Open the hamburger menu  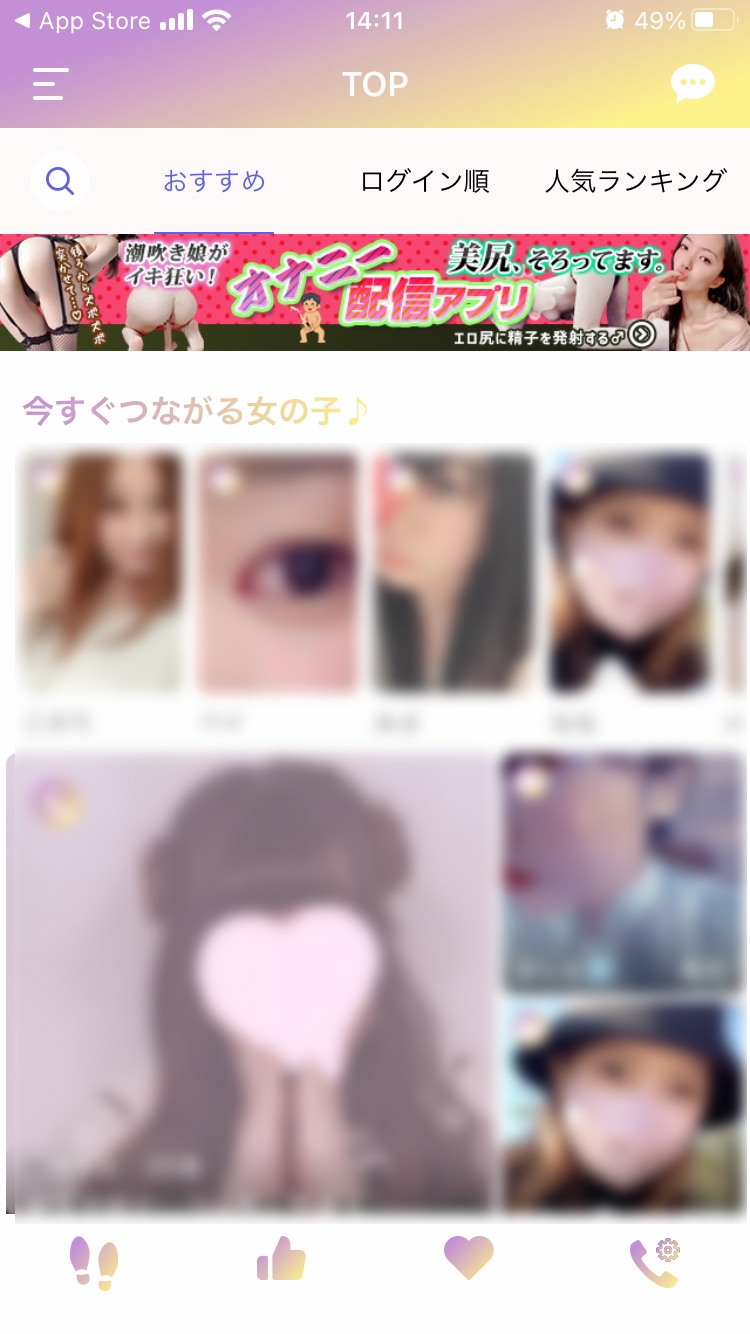50,84
